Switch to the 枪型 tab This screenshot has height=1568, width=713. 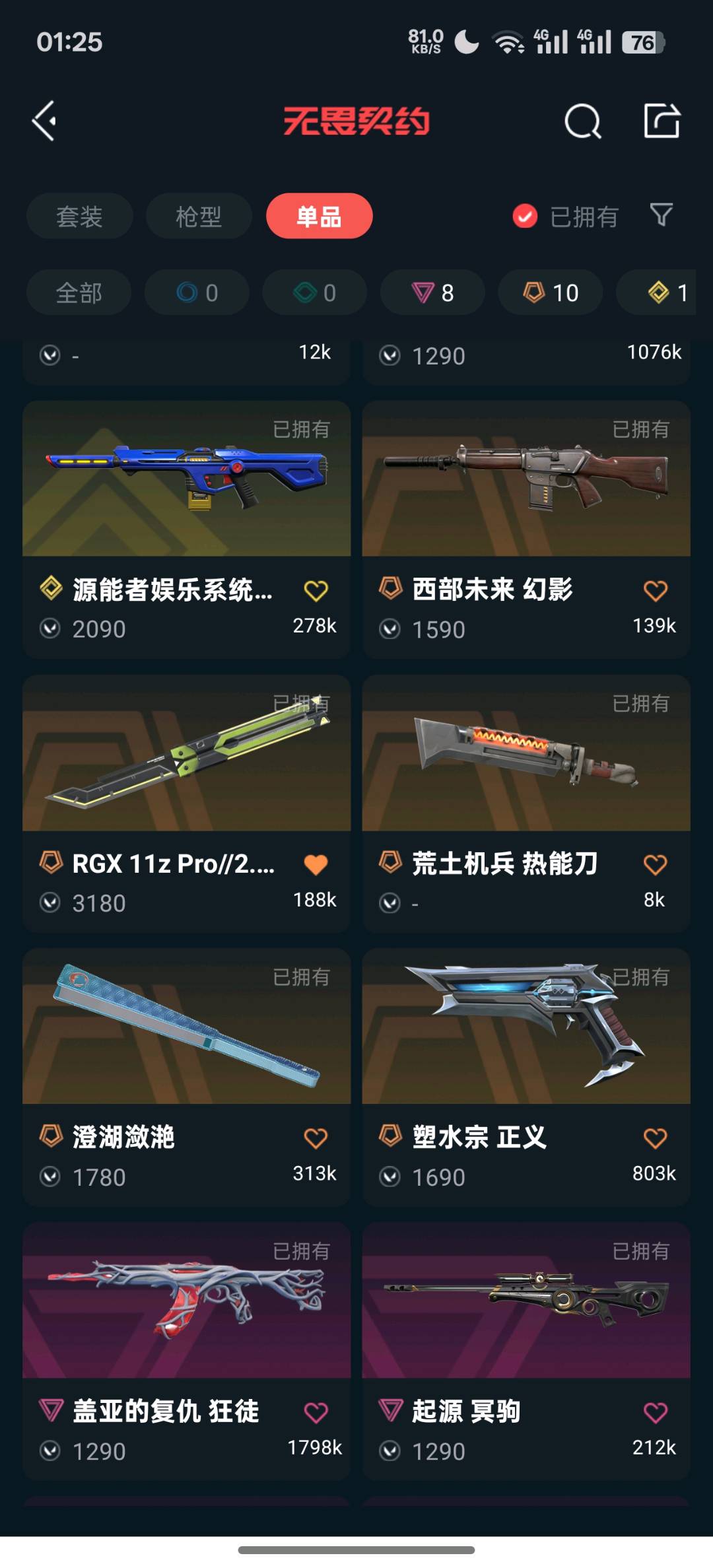tap(199, 217)
